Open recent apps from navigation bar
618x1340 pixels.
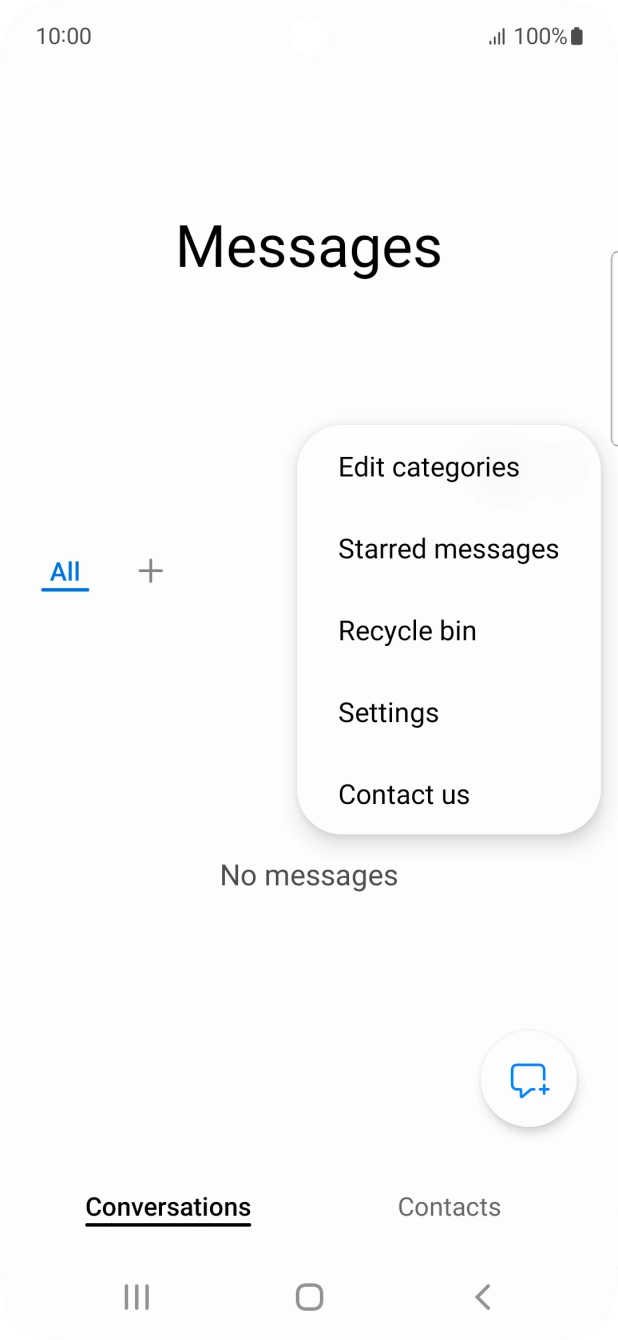[136, 1297]
